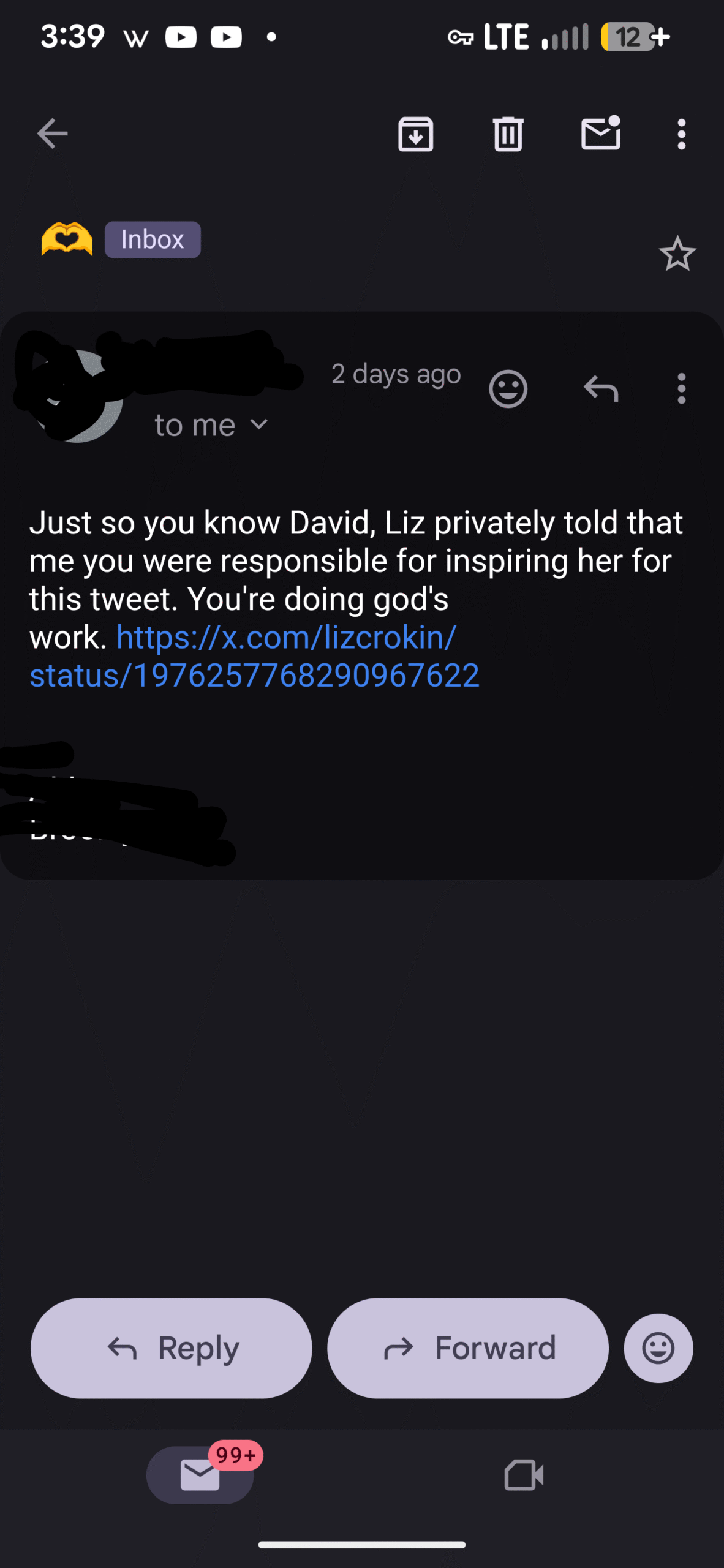This screenshot has height=1568, width=724.
Task: Add emoji reaction beside 2 days ago
Action: tap(508, 389)
